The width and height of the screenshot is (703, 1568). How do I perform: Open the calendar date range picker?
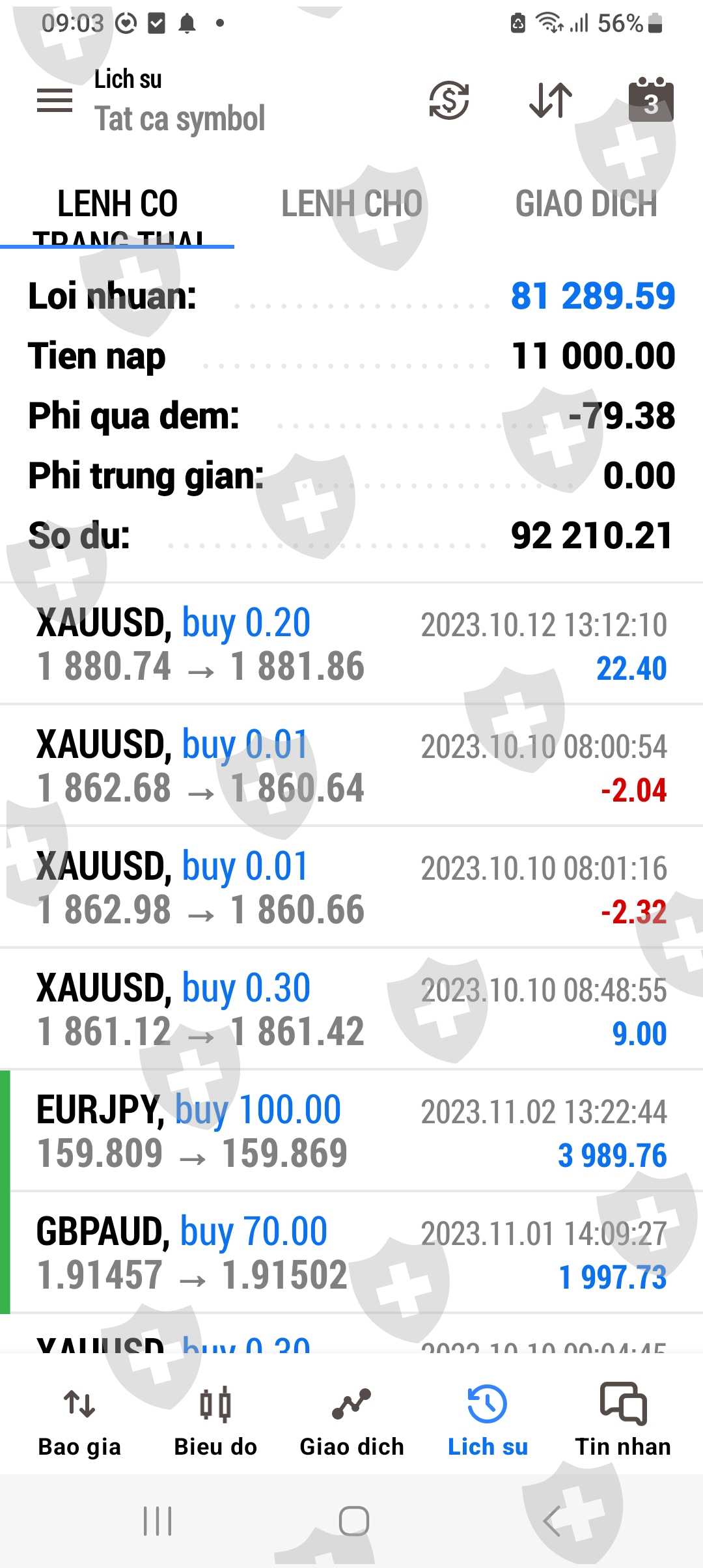[650, 100]
